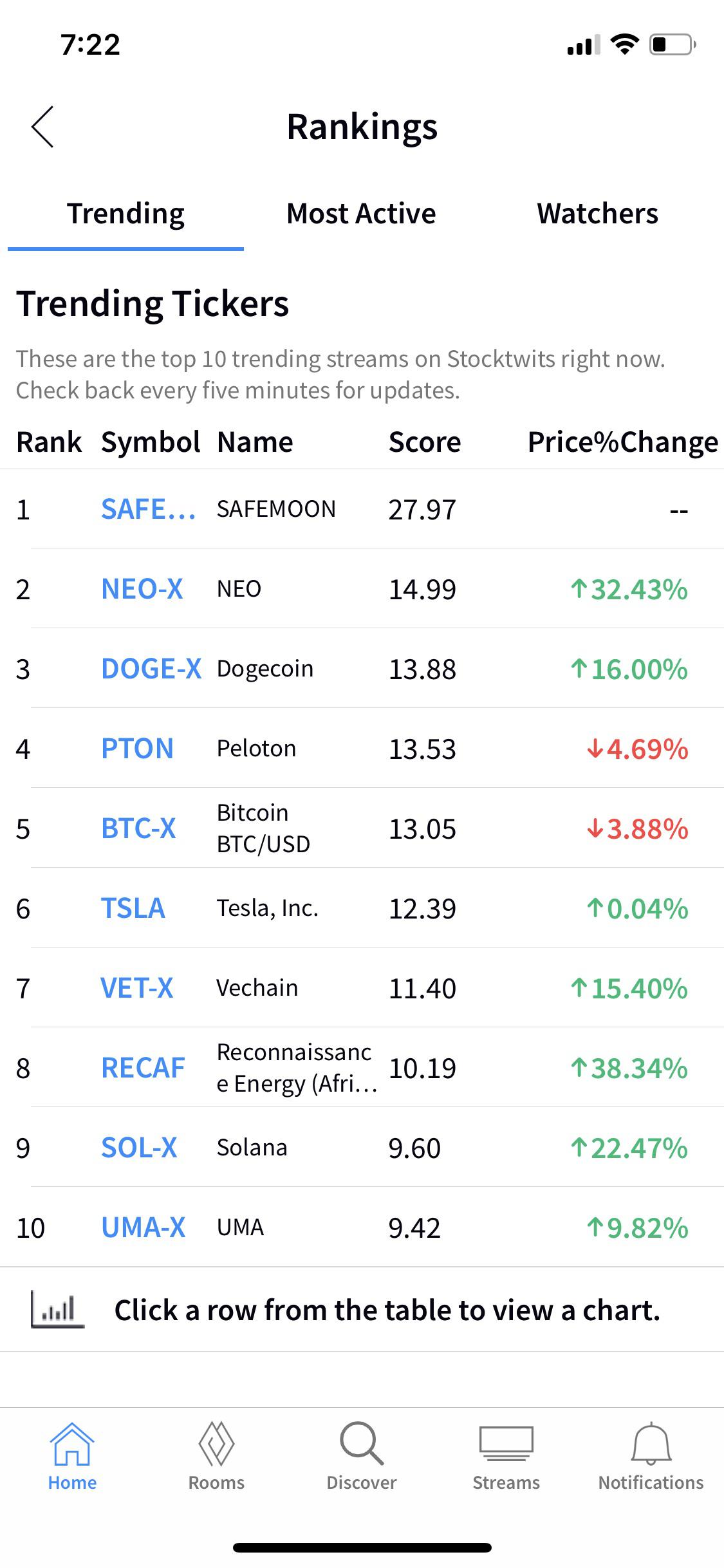The image size is (724, 1568).
Task: Open the SAFEMOON ticker link
Action: (151, 509)
